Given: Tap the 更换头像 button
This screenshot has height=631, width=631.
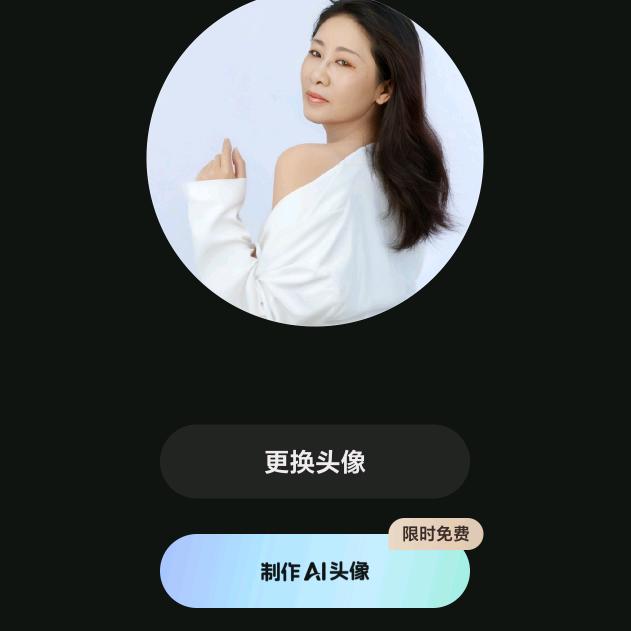Looking at the screenshot, I should pos(315,461).
